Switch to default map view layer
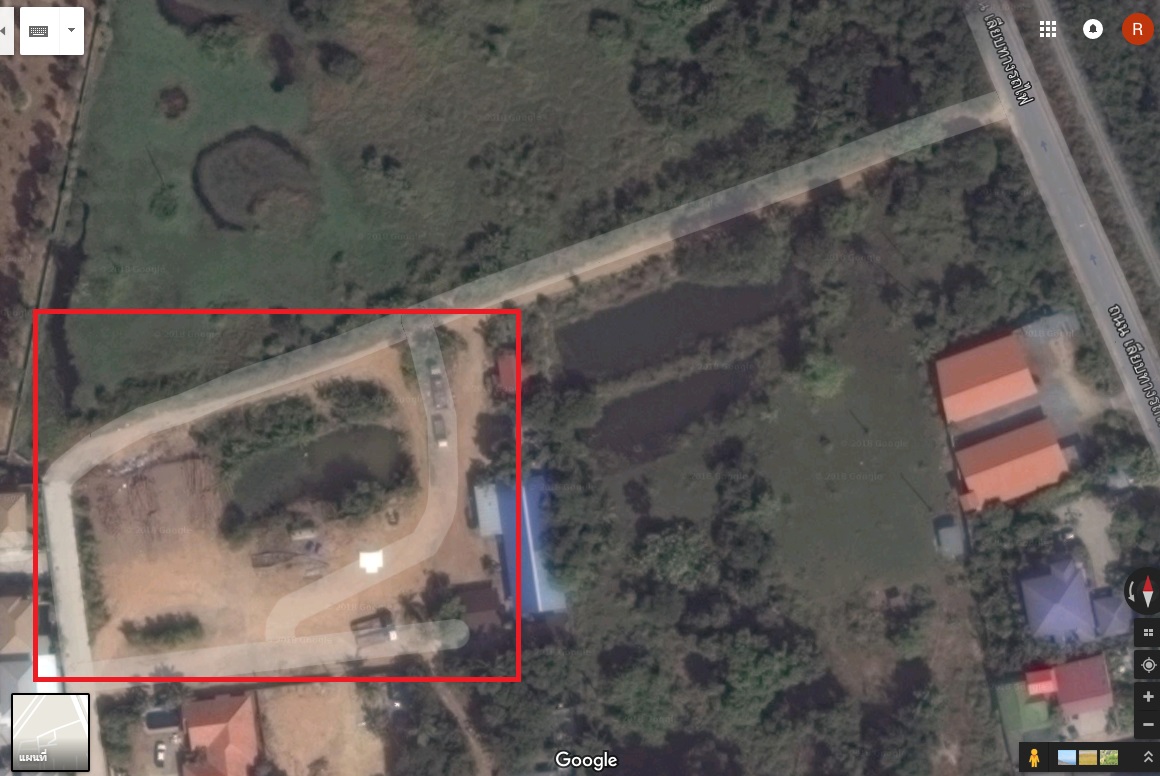This screenshot has width=1160, height=776. pos(51,733)
